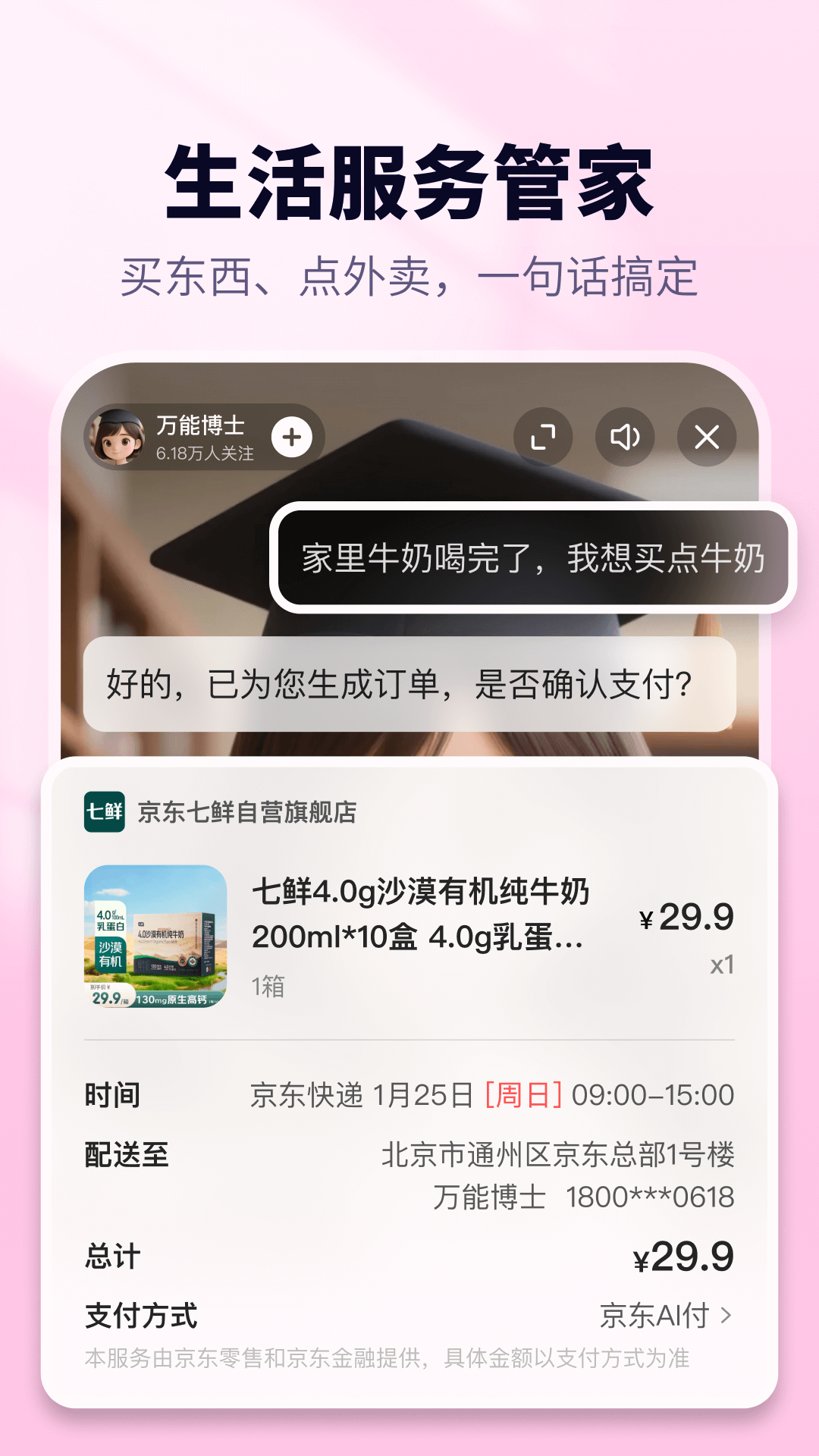Close the 万能博士 chat overlay
Screen dimensions: 819x1456
tap(706, 436)
